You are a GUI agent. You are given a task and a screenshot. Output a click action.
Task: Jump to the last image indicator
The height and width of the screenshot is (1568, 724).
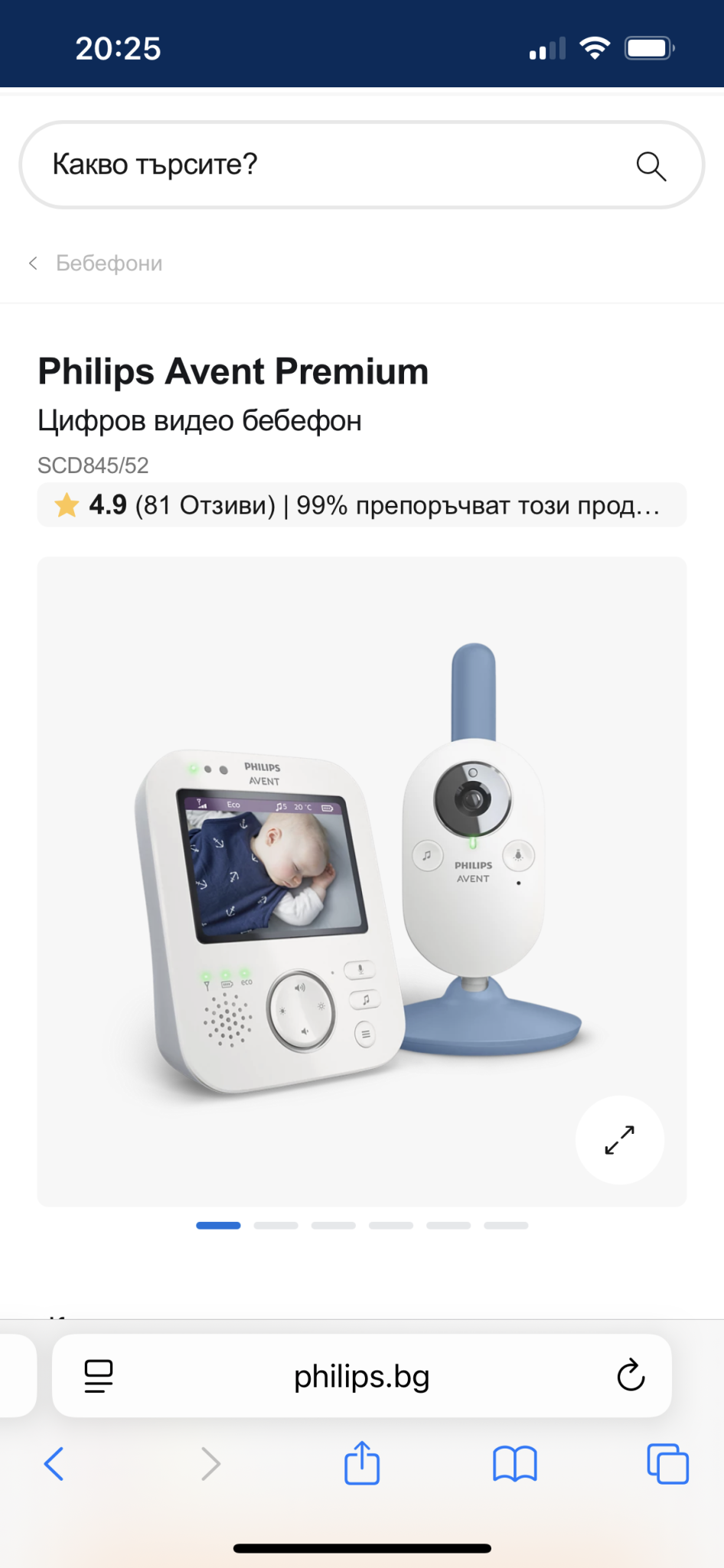tap(506, 1226)
